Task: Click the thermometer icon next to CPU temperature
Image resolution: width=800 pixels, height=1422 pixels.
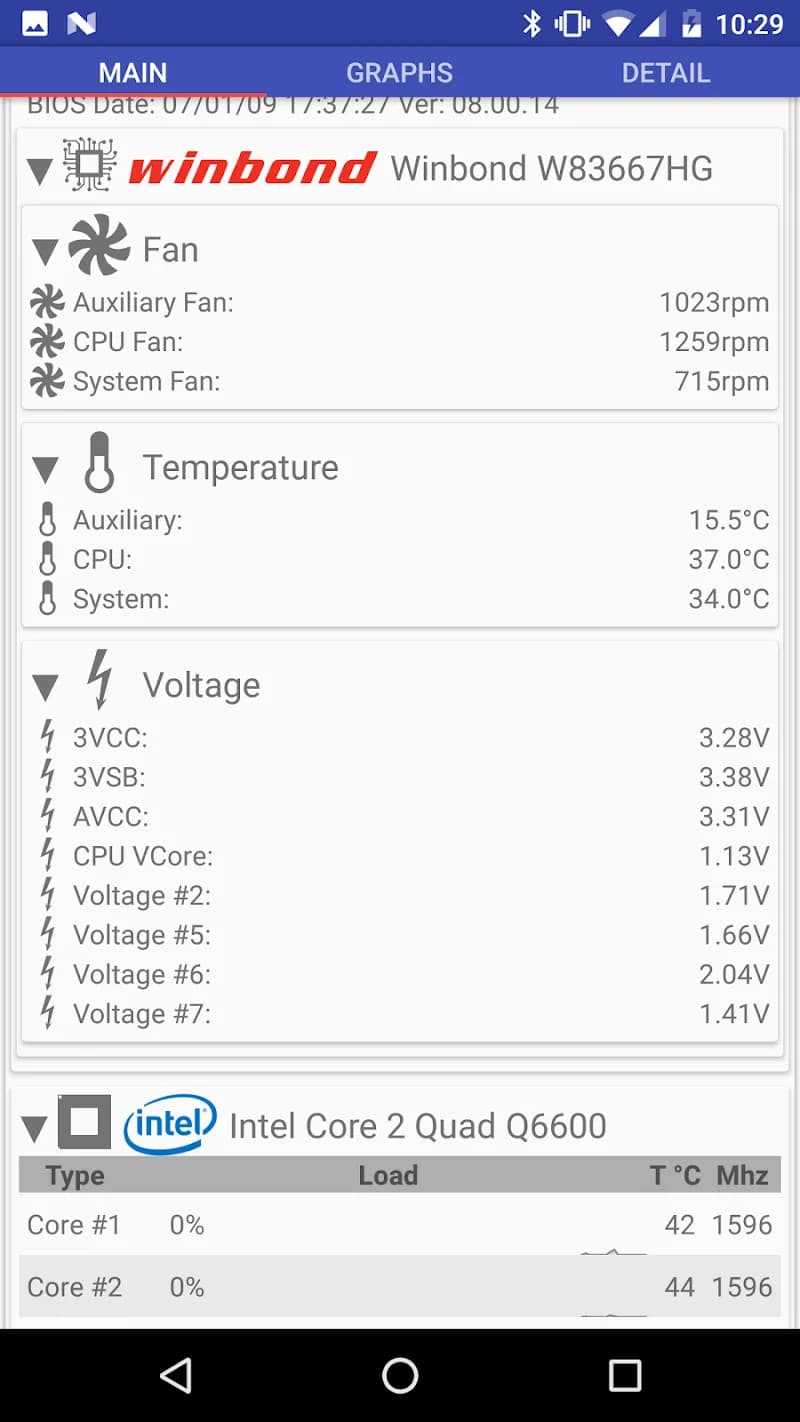Action: coord(47,558)
